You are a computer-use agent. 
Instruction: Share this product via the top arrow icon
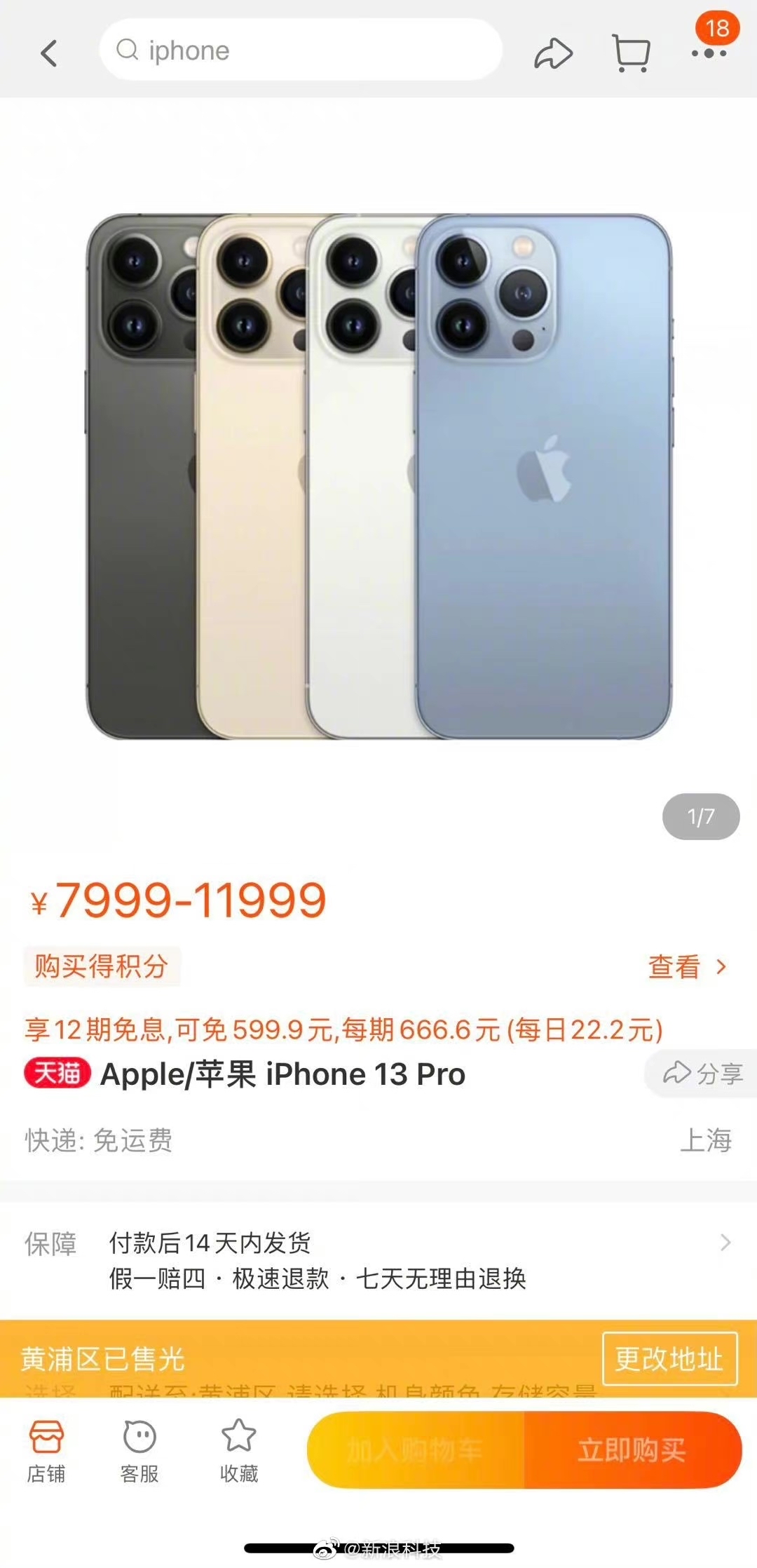553,53
